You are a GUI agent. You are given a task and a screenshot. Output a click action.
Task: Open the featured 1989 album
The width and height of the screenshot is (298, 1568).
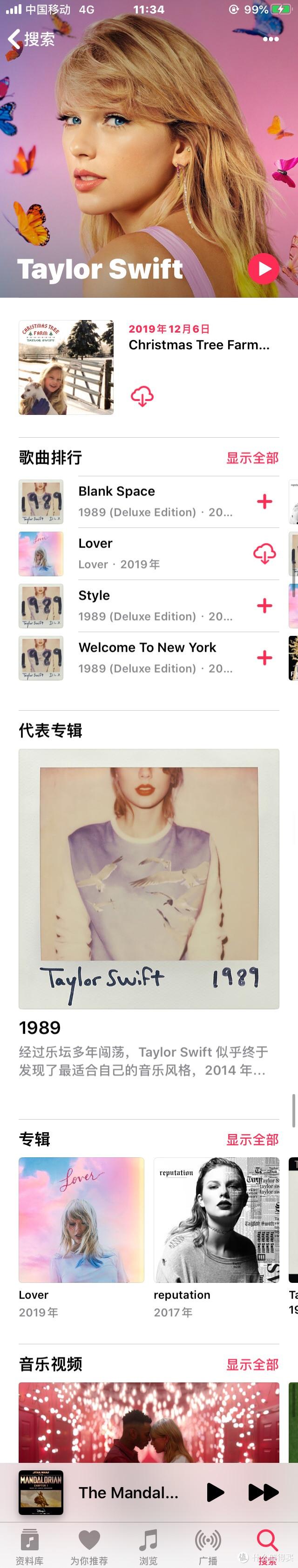point(149,878)
